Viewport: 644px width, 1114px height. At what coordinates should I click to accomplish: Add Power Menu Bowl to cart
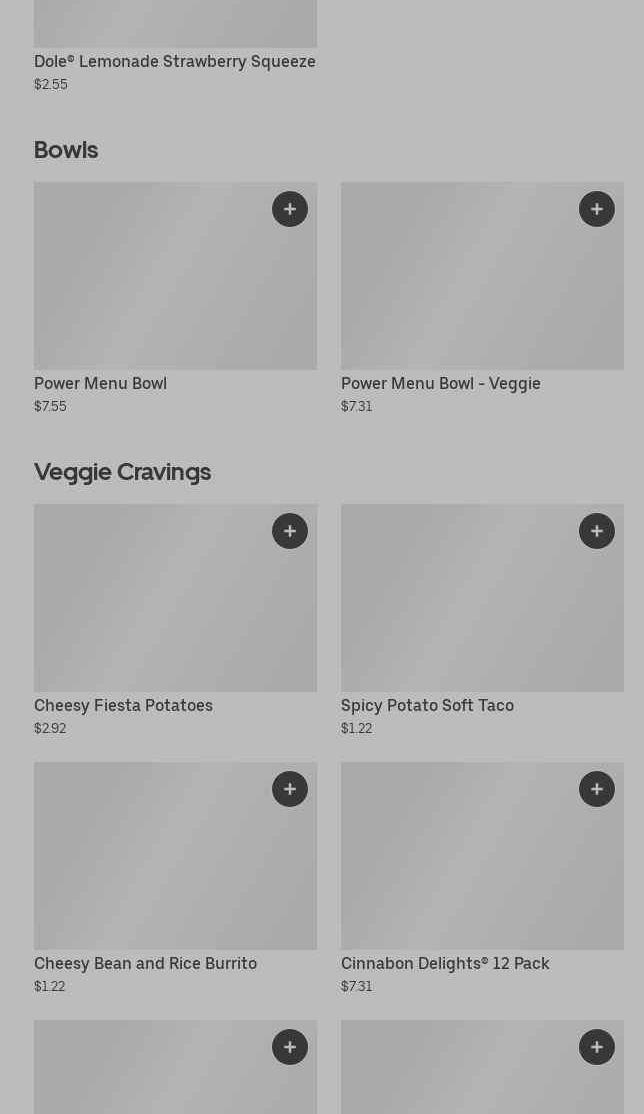[x=290, y=209]
